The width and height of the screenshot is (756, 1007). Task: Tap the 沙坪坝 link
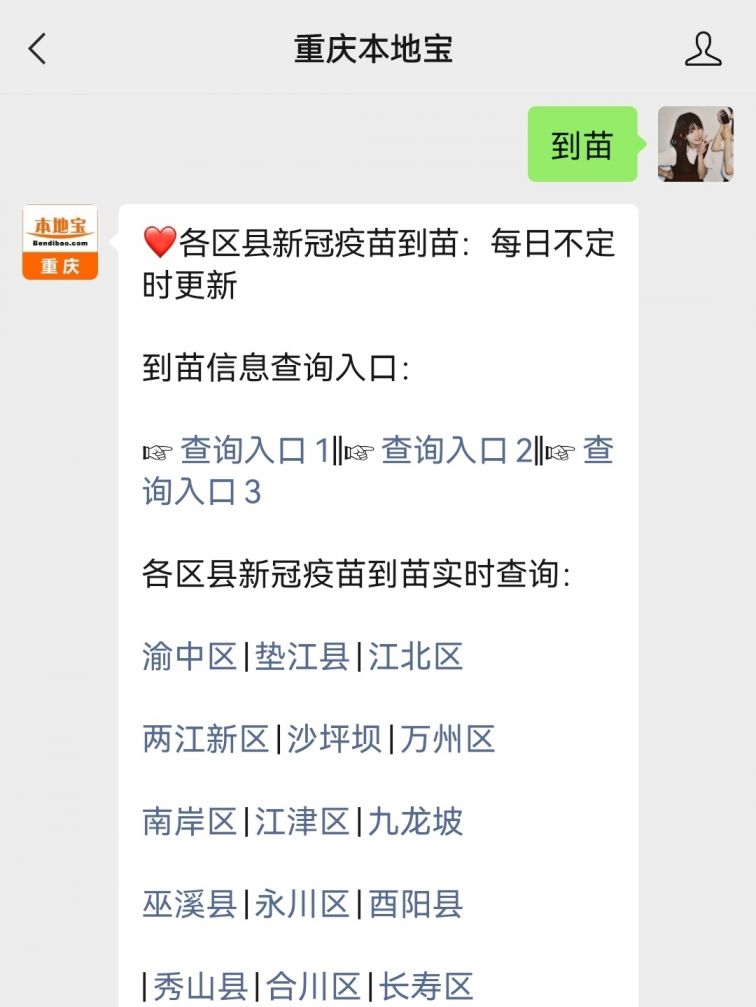click(334, 740)
